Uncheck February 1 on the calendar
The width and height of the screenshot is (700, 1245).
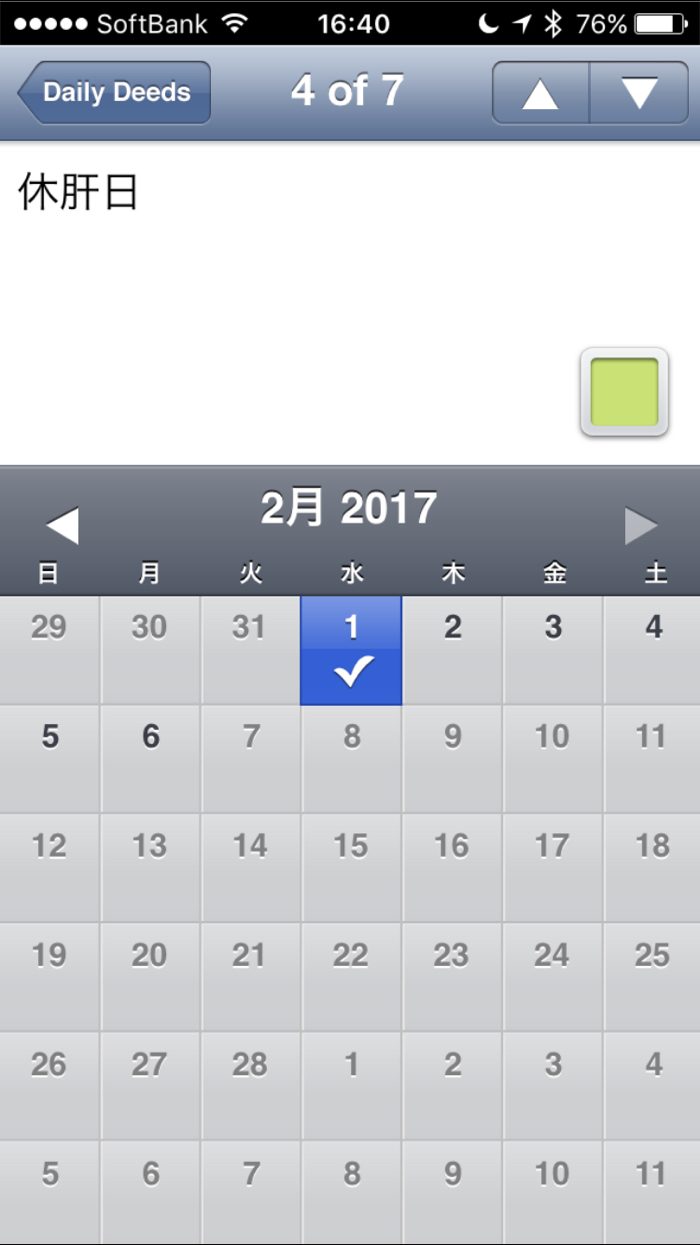(x=351, y=651)
